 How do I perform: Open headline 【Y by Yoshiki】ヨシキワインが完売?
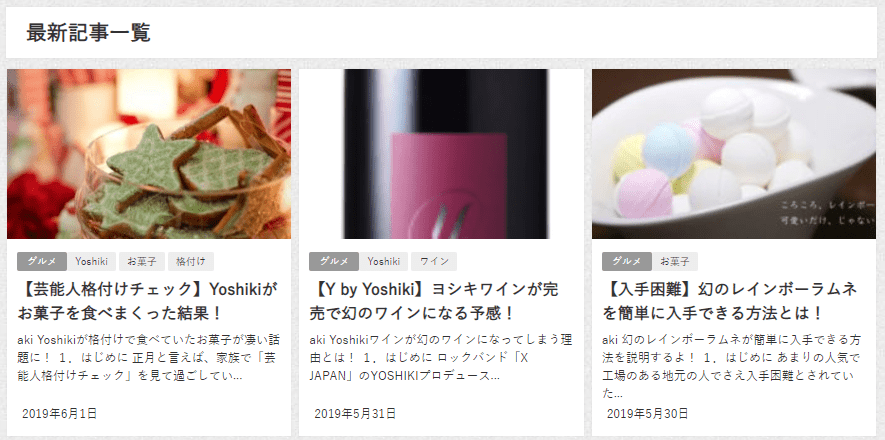tap(440, 300)
